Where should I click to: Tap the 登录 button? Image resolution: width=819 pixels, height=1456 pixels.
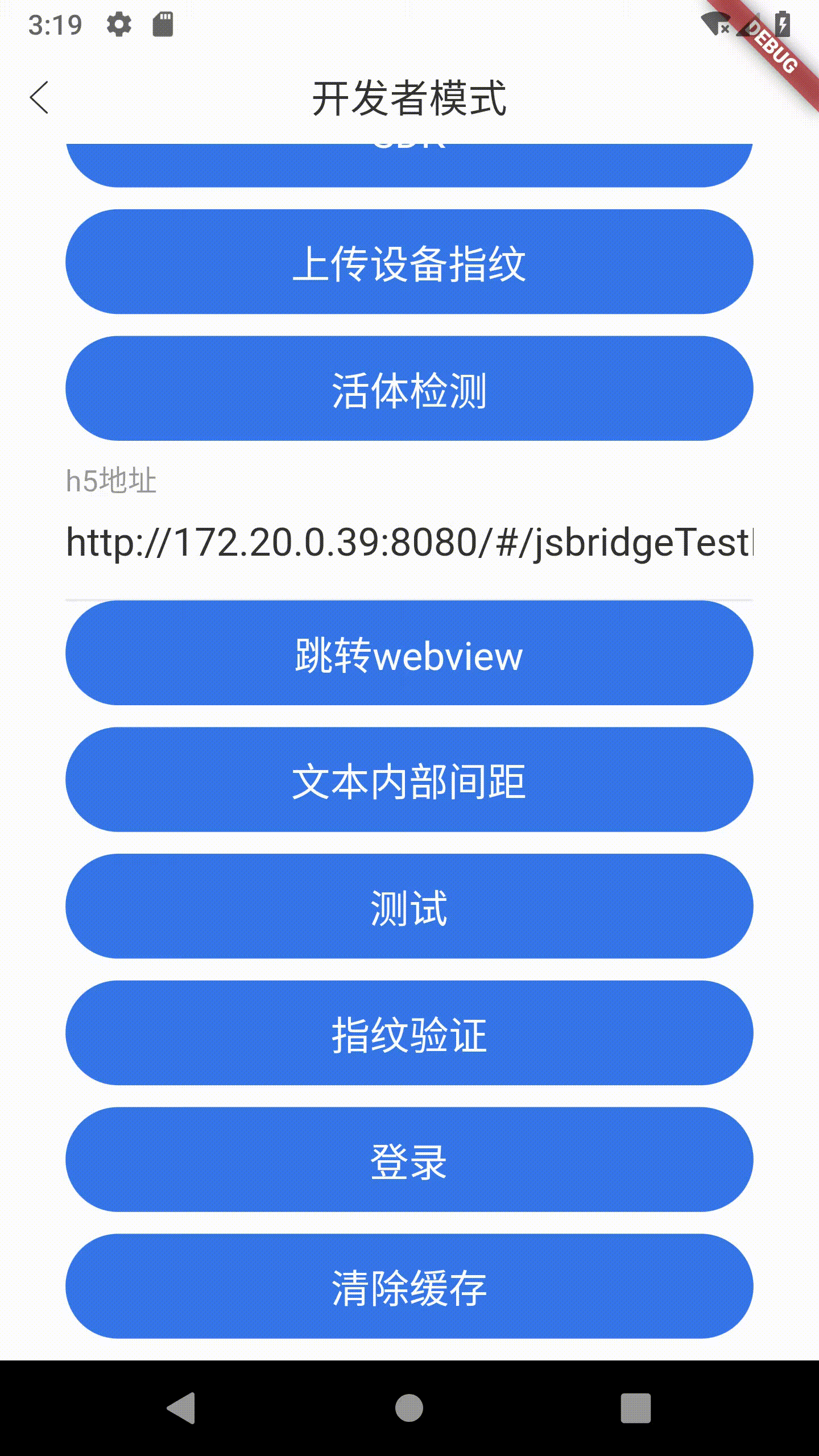(409, 1160)
